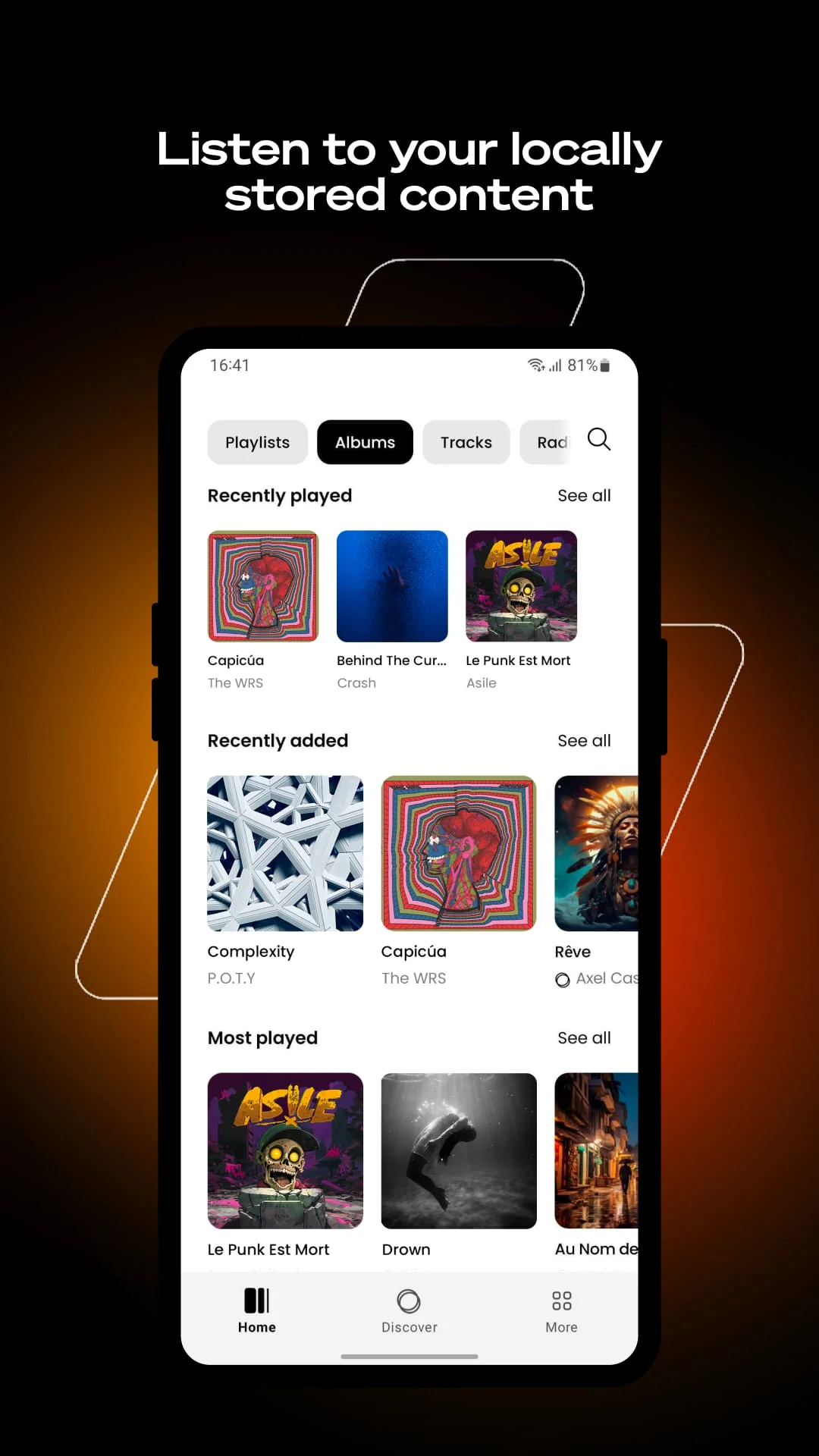This screenshot has height=1456, width=819.
Task: Tap the Complexity album by P.O.T.Y
Action: (284, 852)
